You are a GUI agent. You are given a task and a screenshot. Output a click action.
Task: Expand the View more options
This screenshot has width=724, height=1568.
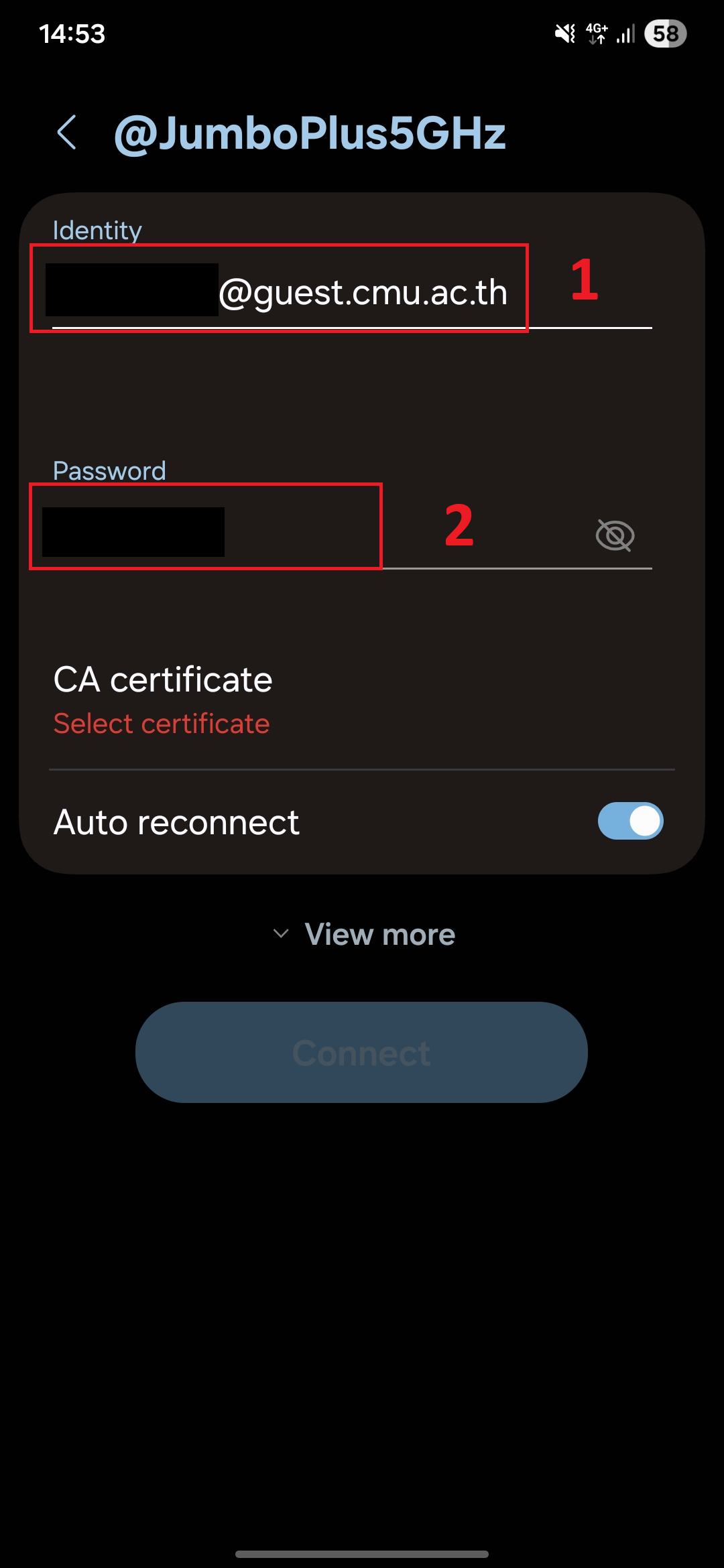[365, 934]
